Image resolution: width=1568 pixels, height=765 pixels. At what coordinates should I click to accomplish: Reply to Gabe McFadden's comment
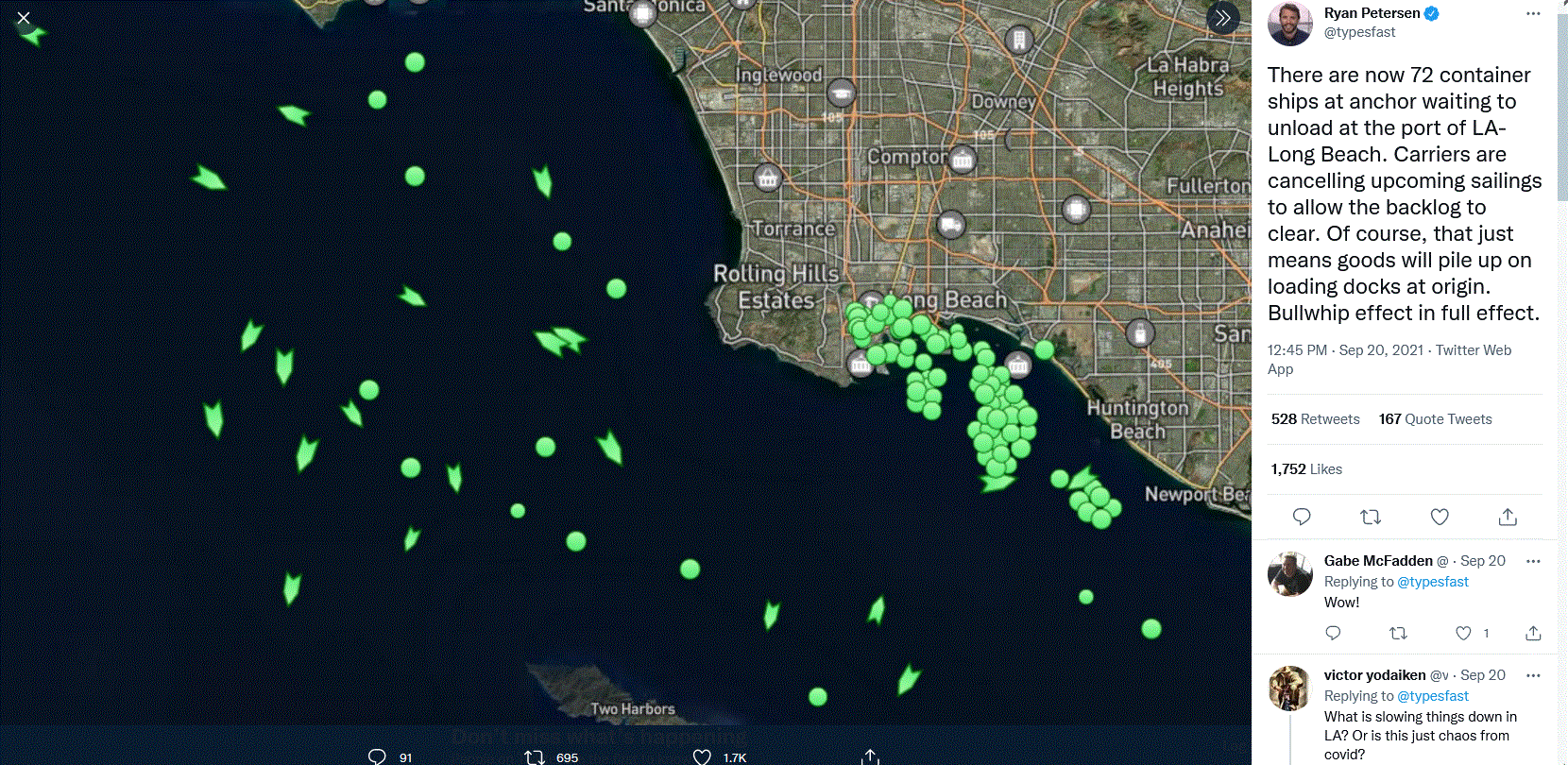pyautogui.click(x=1333, y=634)
